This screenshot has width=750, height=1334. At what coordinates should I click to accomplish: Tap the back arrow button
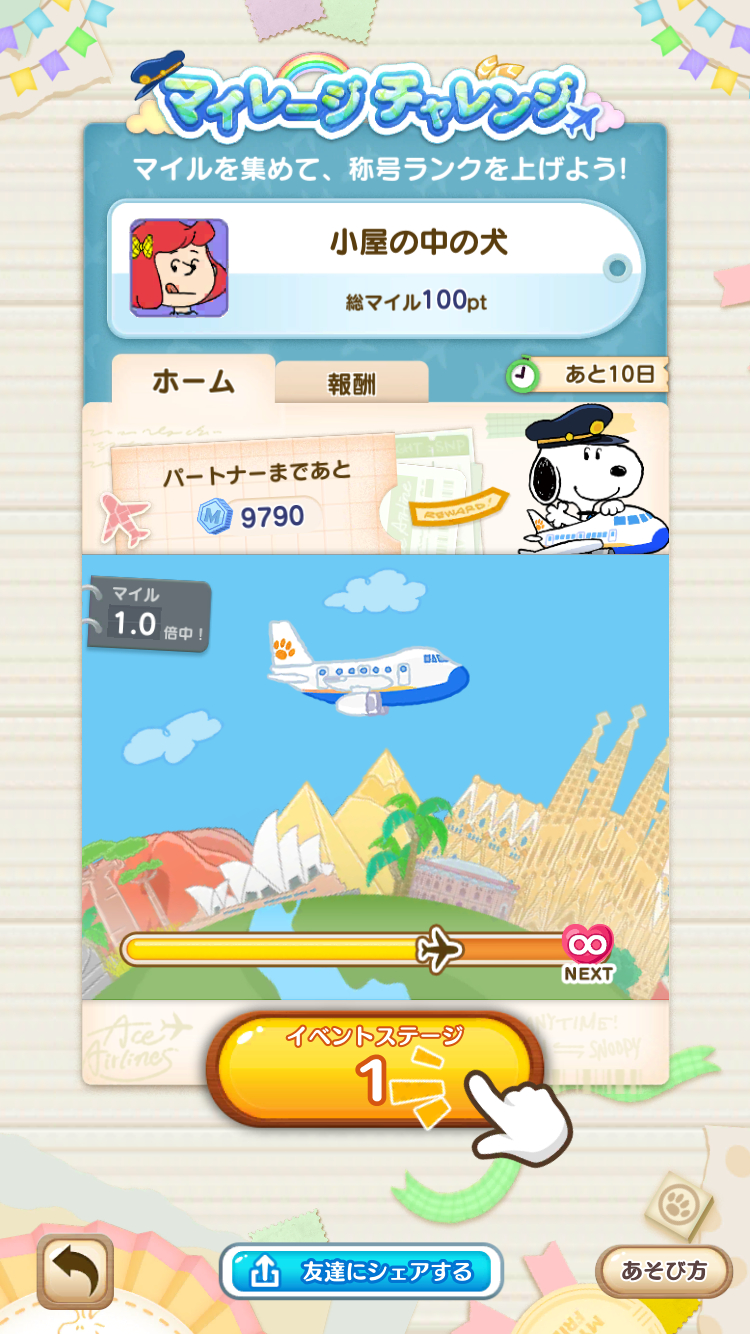point(75,1271)
